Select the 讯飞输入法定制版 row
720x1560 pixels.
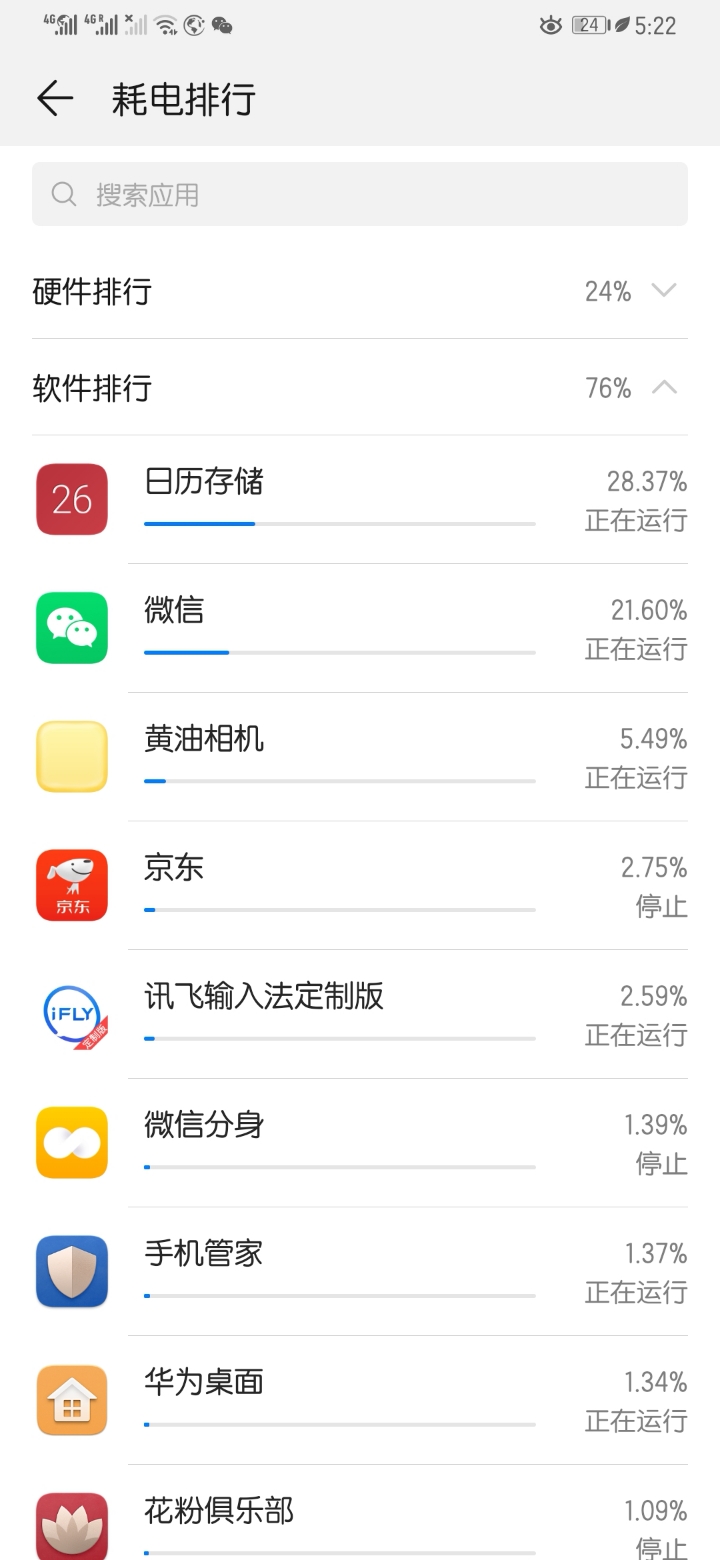360,1014
